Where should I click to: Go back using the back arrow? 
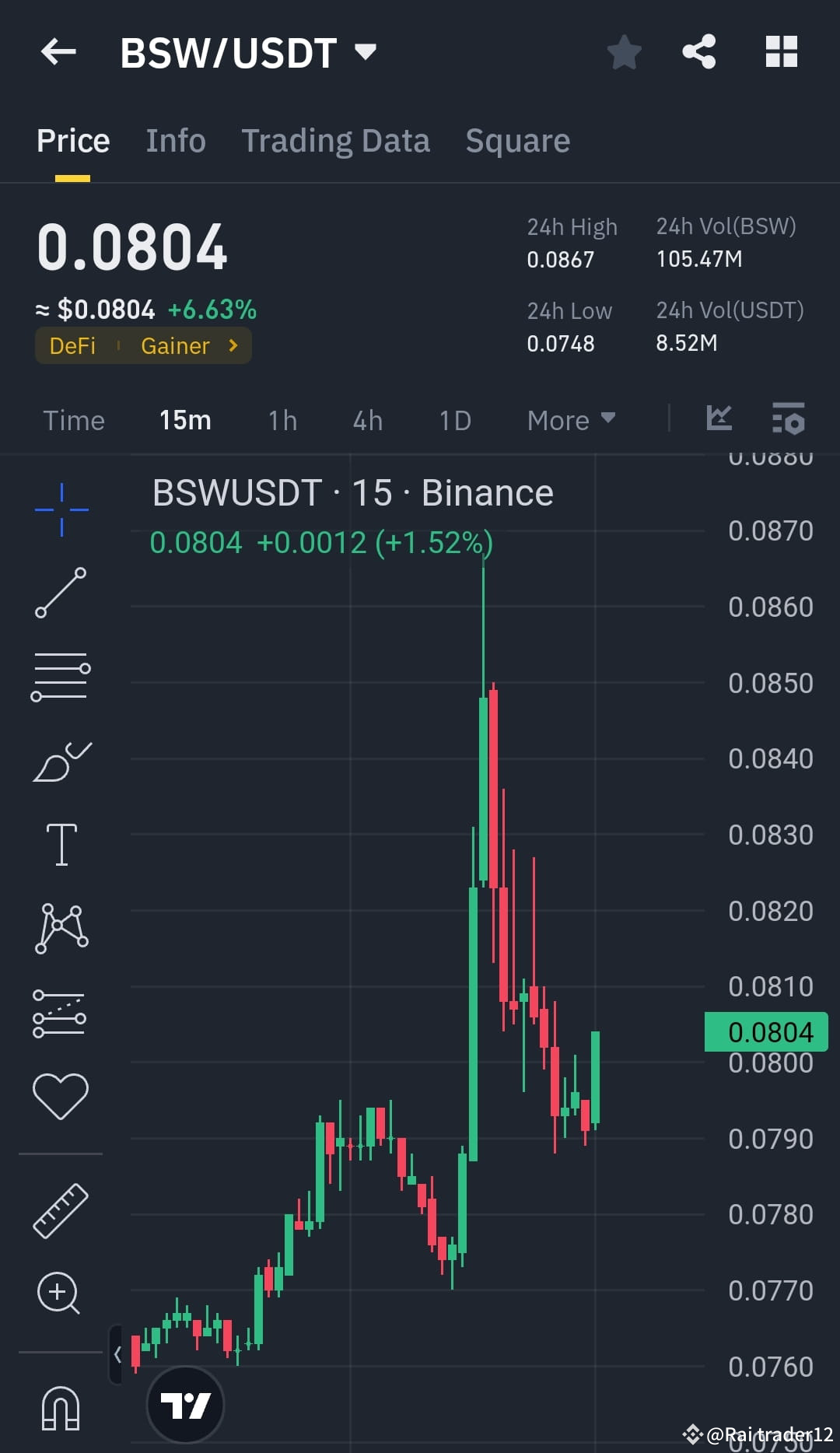pyautogui.click(x=57, y=51)
